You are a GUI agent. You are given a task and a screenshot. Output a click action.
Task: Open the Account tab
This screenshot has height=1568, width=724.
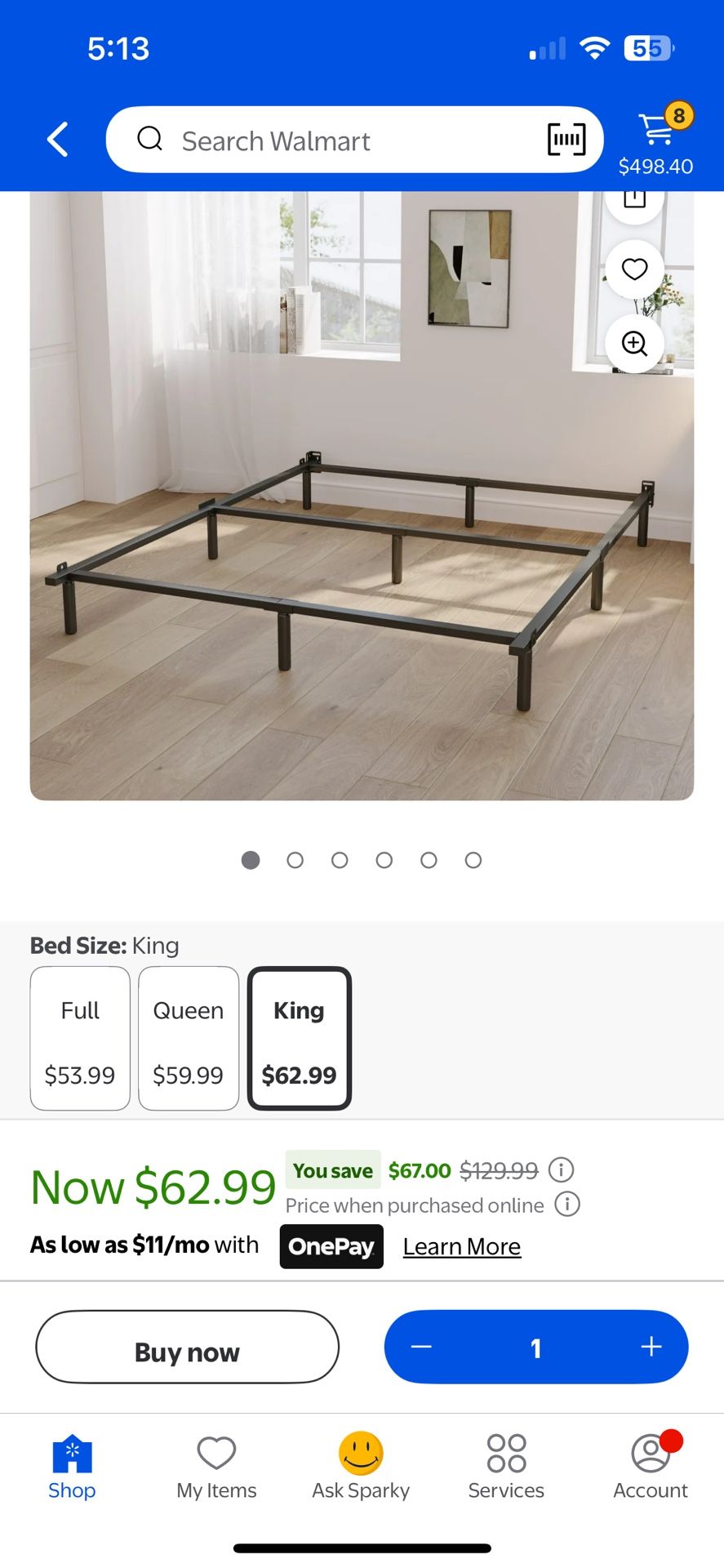point(651,1467)
